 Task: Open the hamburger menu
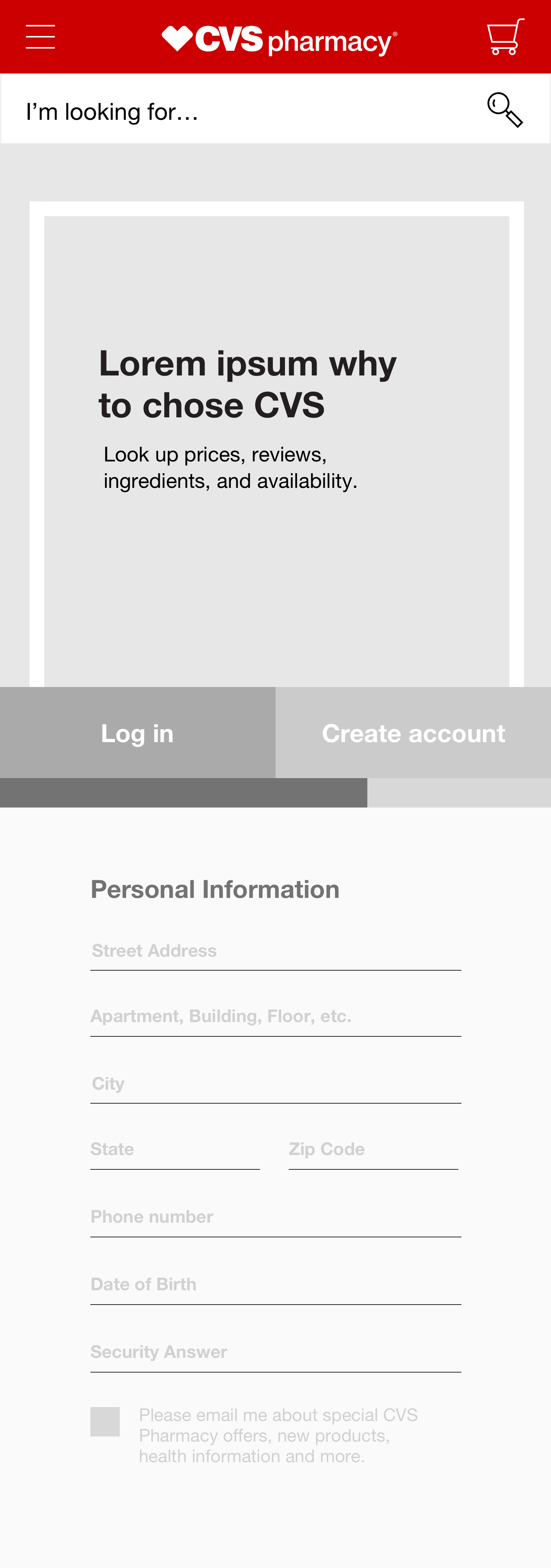[x=40, y=36]
